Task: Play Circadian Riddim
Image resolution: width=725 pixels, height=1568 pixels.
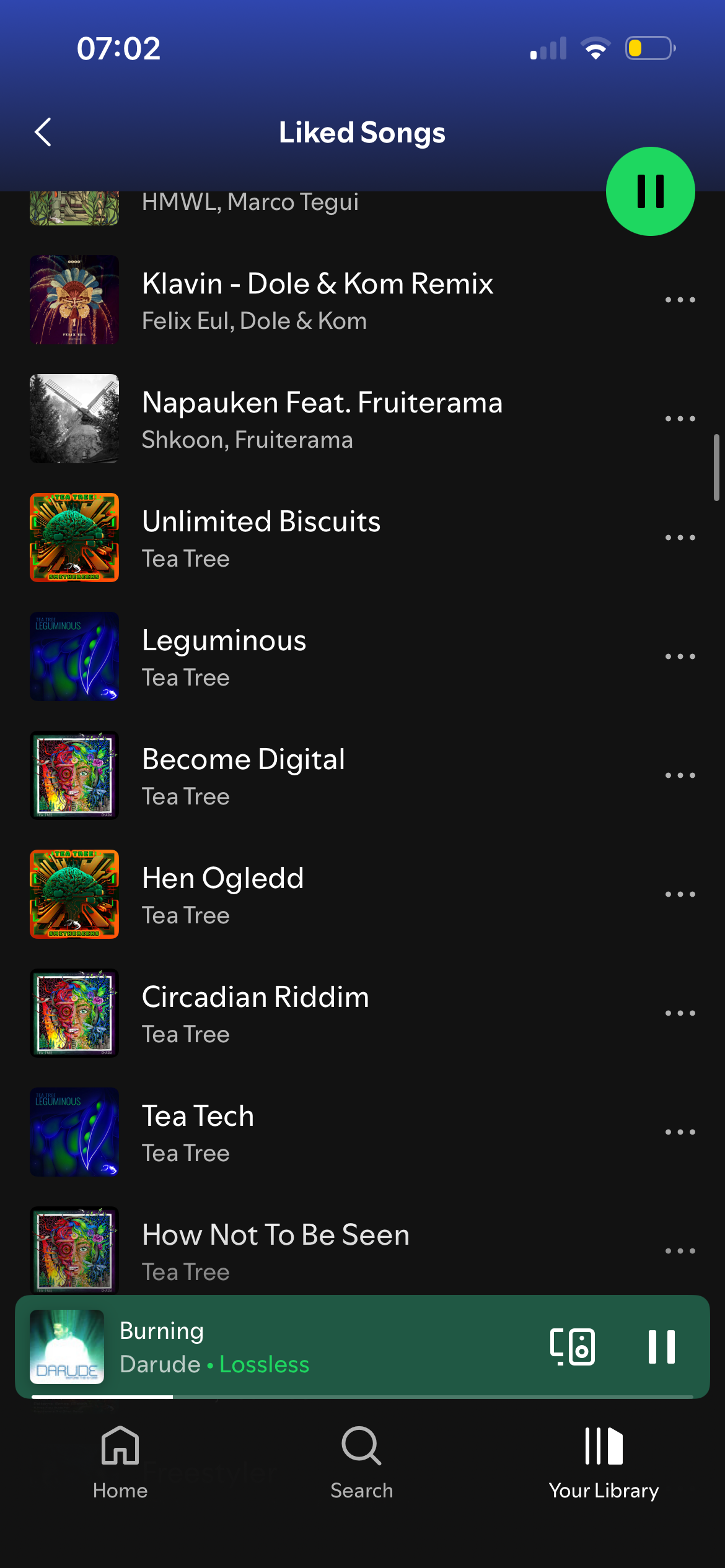Action: (255, 1014)
